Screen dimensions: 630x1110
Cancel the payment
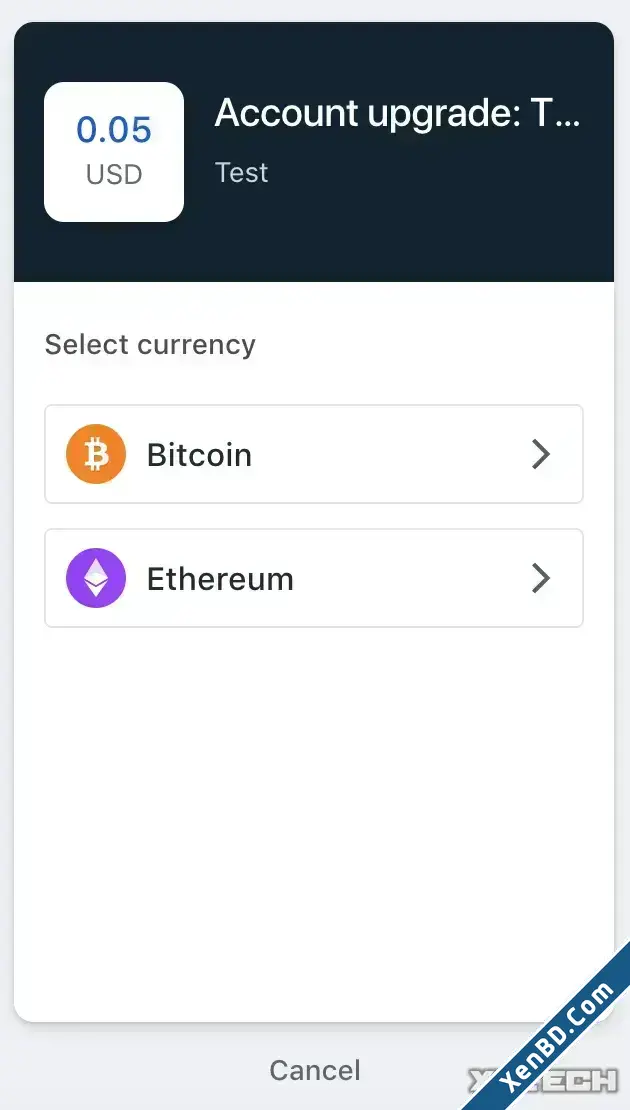tap(315, 1070)
